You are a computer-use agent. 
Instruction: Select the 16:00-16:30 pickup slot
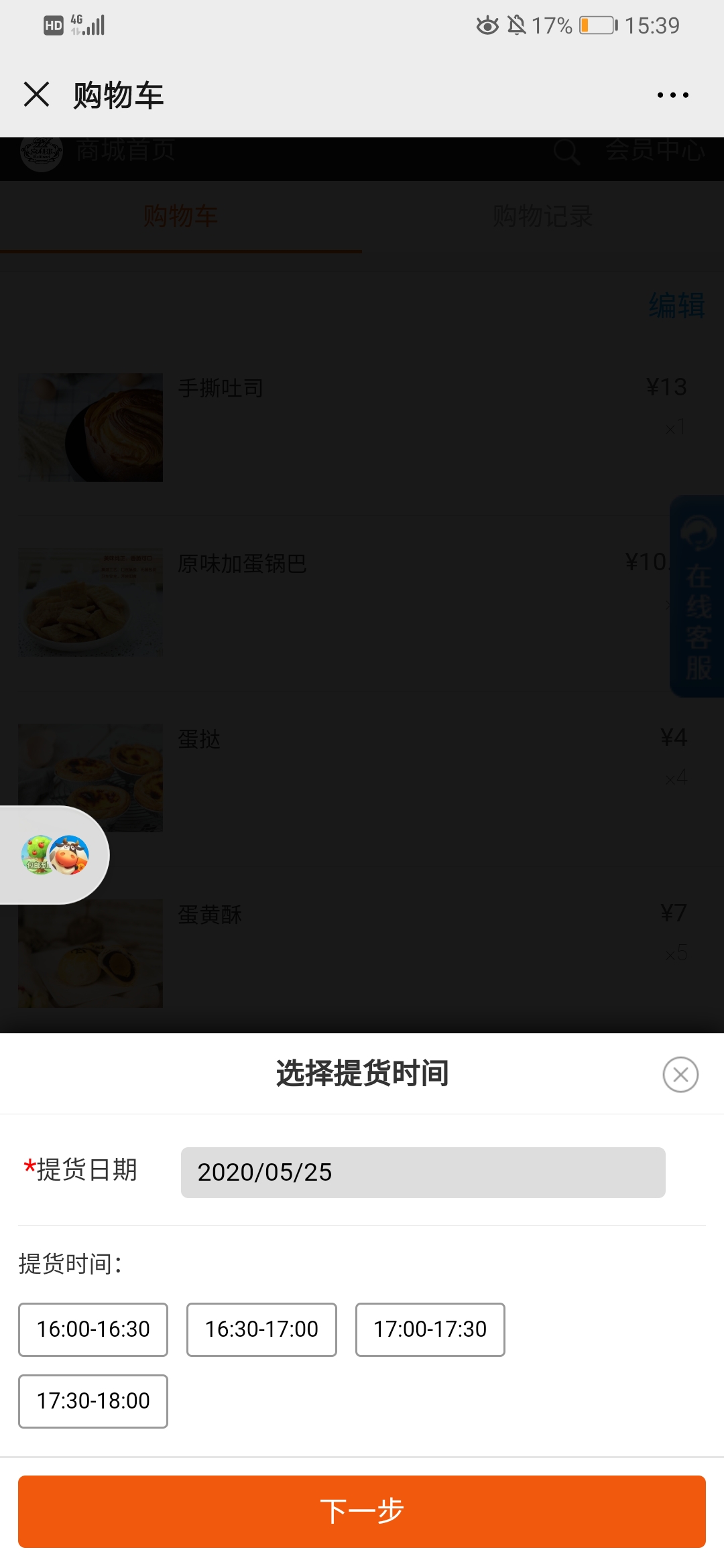pos(93,1329)
